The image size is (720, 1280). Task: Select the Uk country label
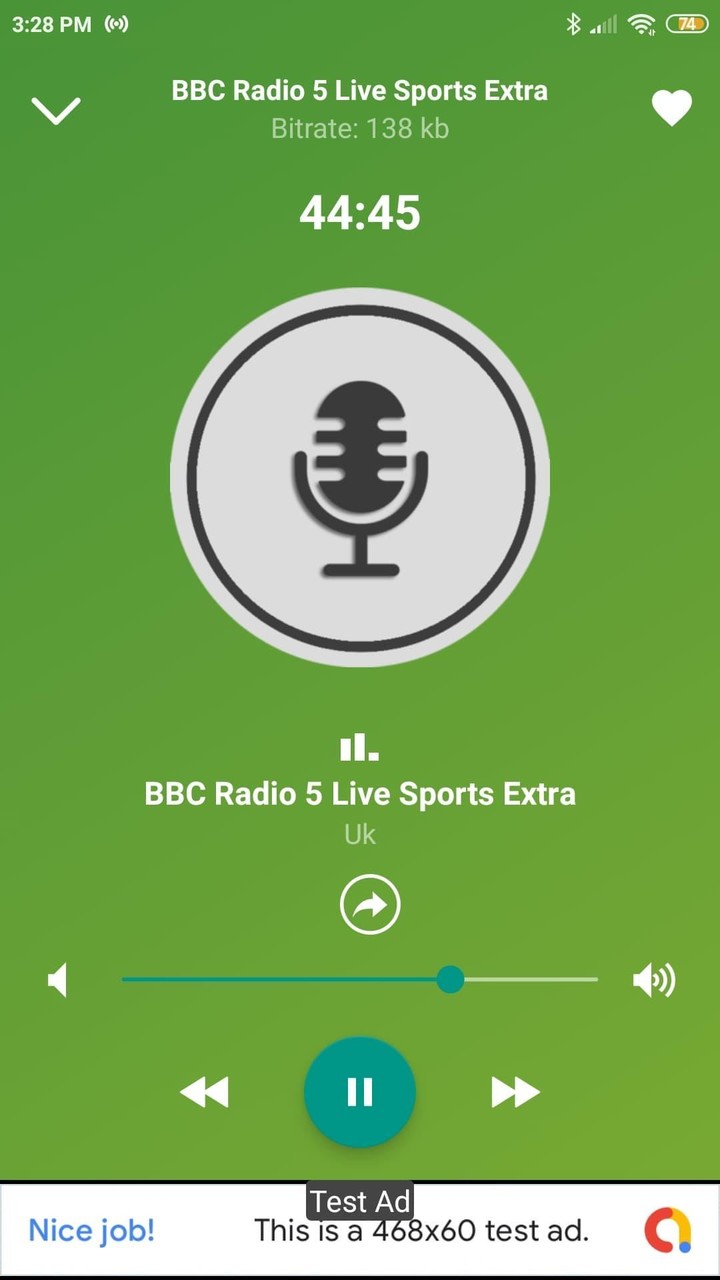[359, 834]
